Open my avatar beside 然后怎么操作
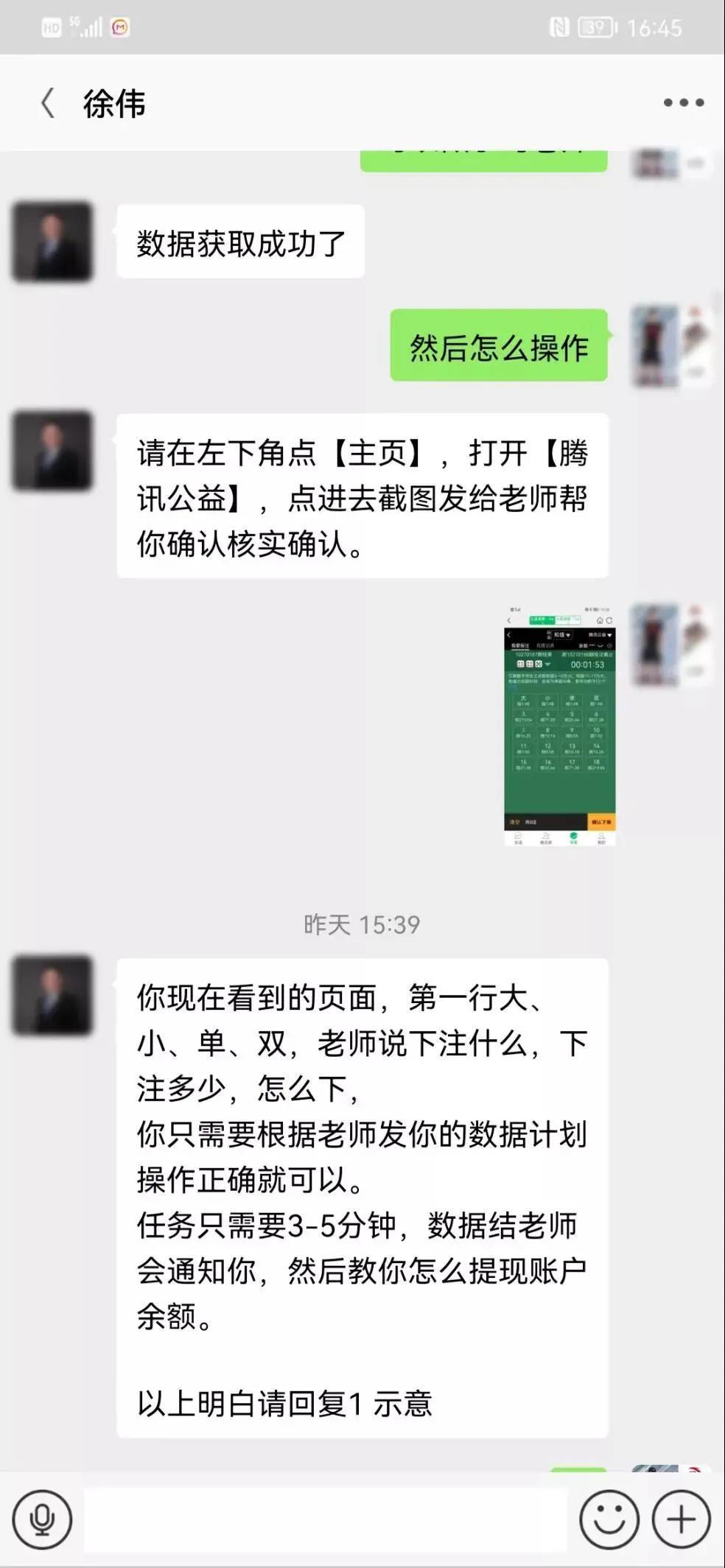The height and width of the screenshot is (1568, 725). coord(671,346)
